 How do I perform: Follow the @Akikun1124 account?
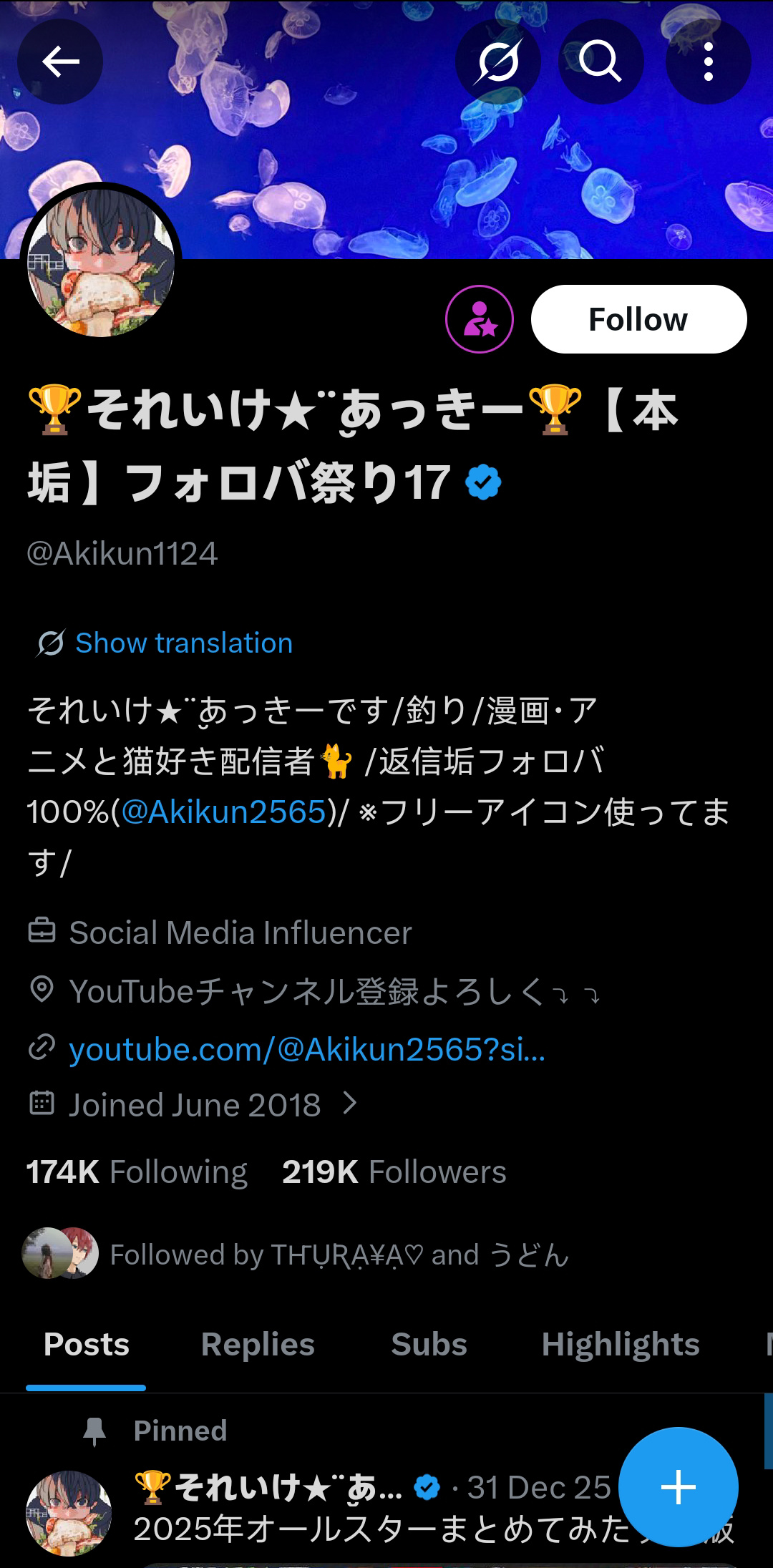(638, 319)
